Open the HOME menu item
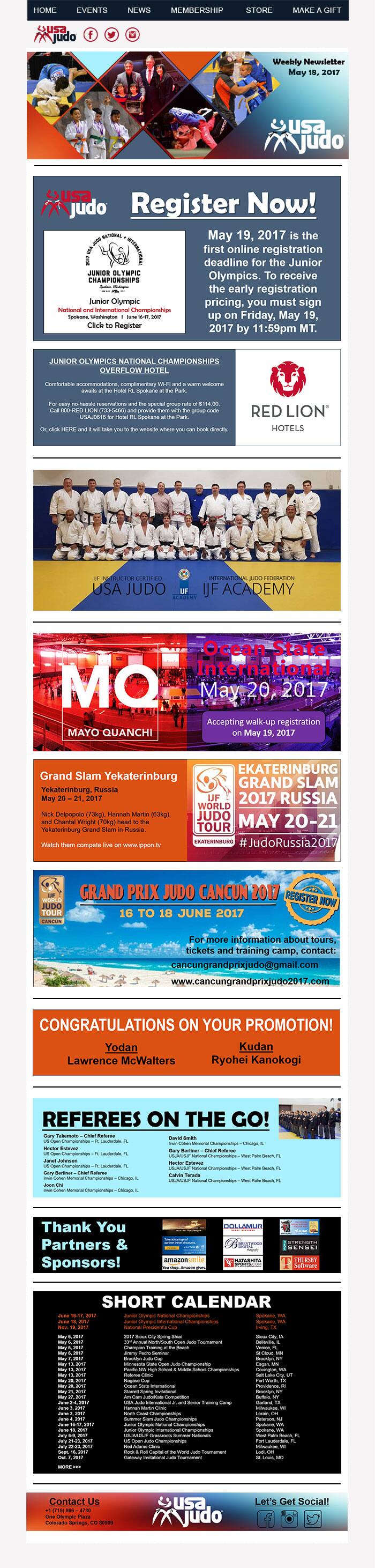 [x=45, y=10]
